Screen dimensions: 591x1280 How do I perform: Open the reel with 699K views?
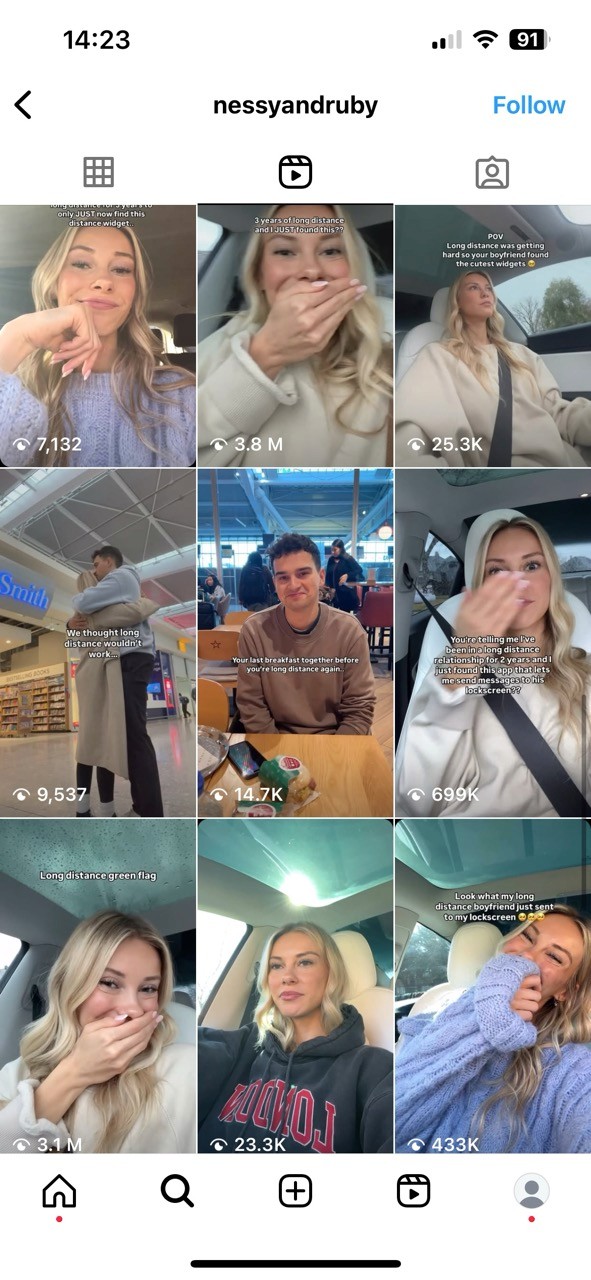tap(493, 644)
